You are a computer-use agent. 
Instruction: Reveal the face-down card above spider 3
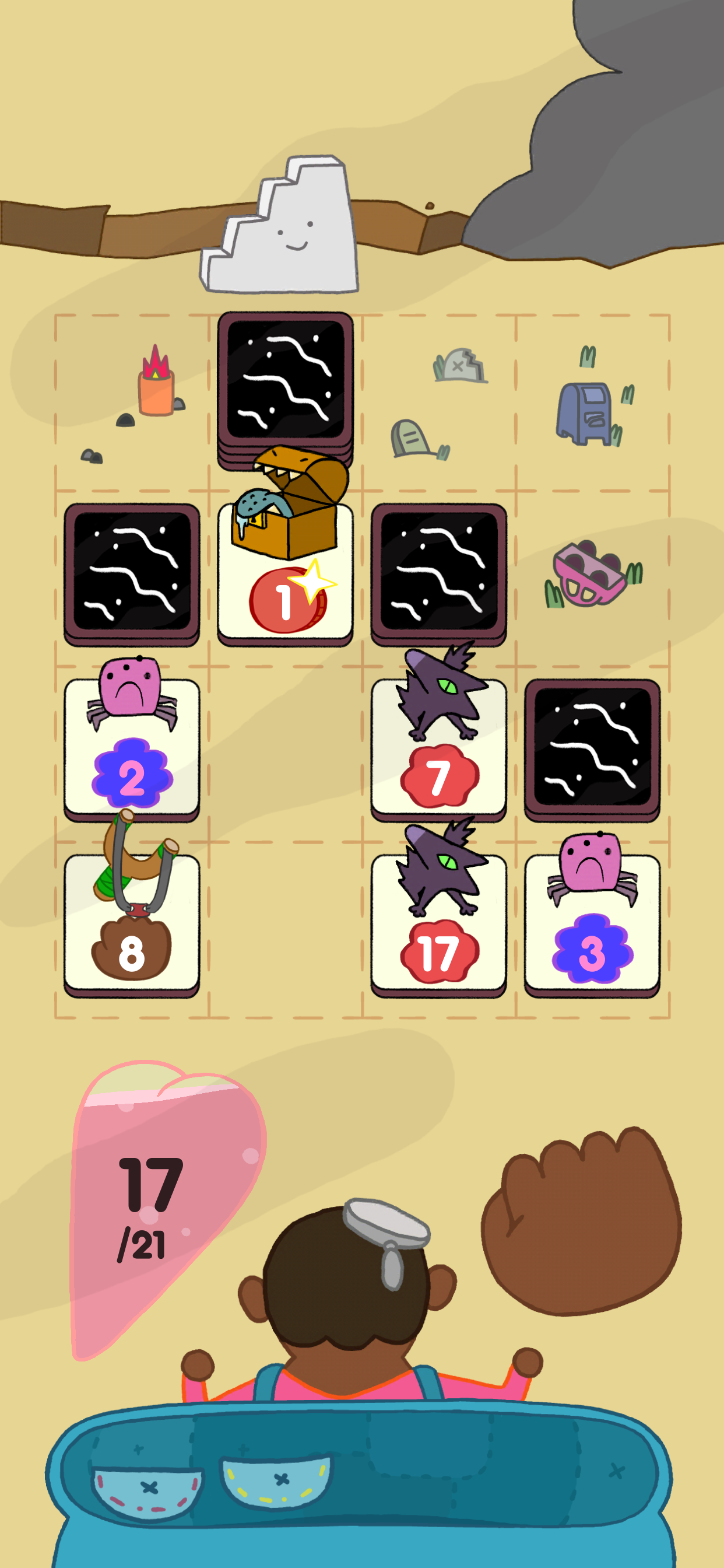[592, 750]
